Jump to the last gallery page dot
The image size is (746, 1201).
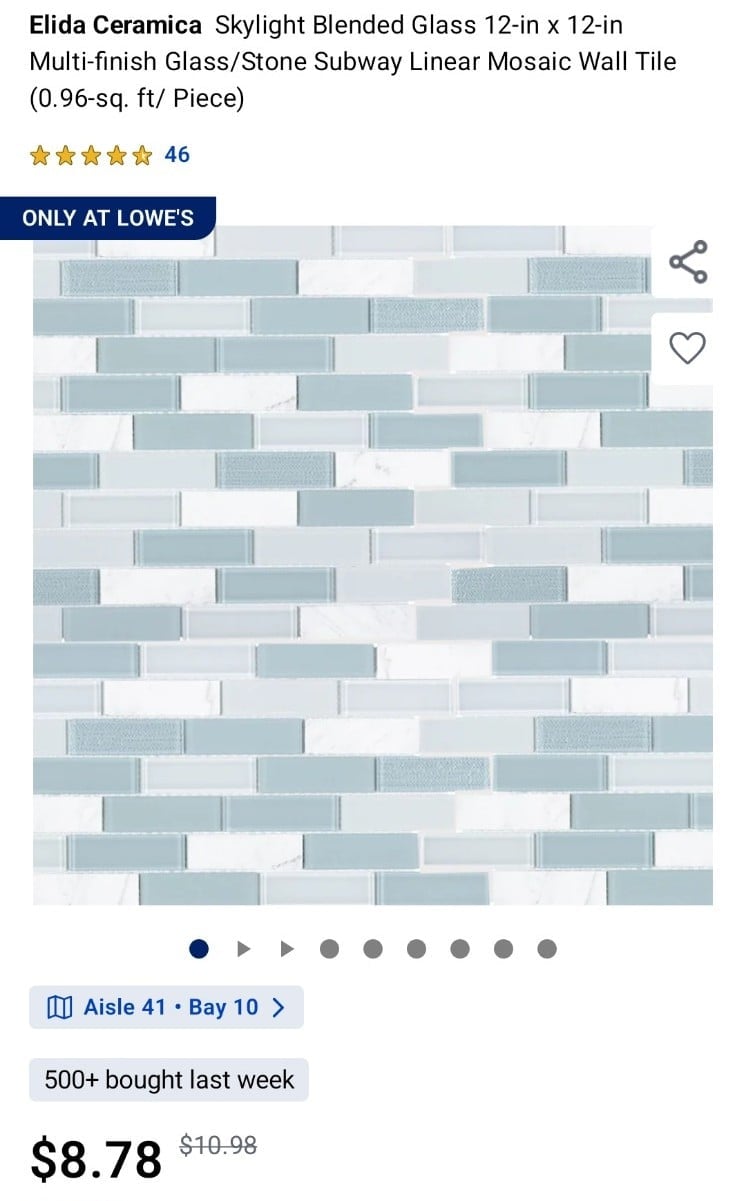pyautogui.click(x=547, y=949)
